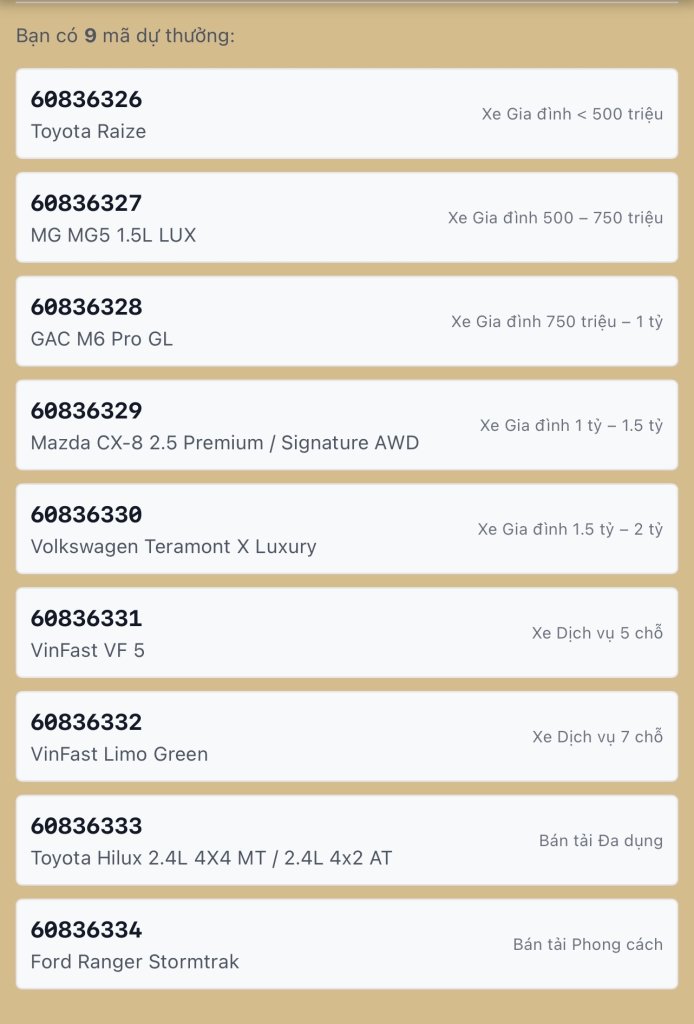The image size is (694, 1024).
Task: Open the Volkswagen Teramont X Luxury card
Action: [x=346, y=530]
